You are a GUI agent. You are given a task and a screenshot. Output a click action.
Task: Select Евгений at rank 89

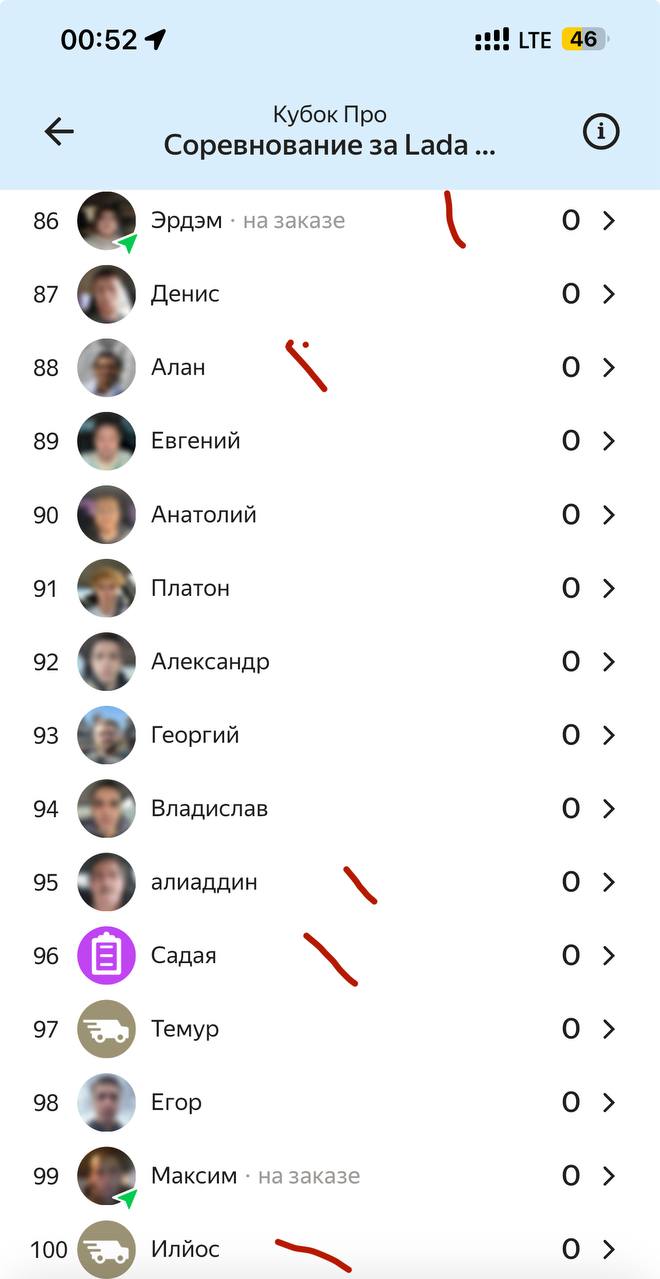[330, 441]
